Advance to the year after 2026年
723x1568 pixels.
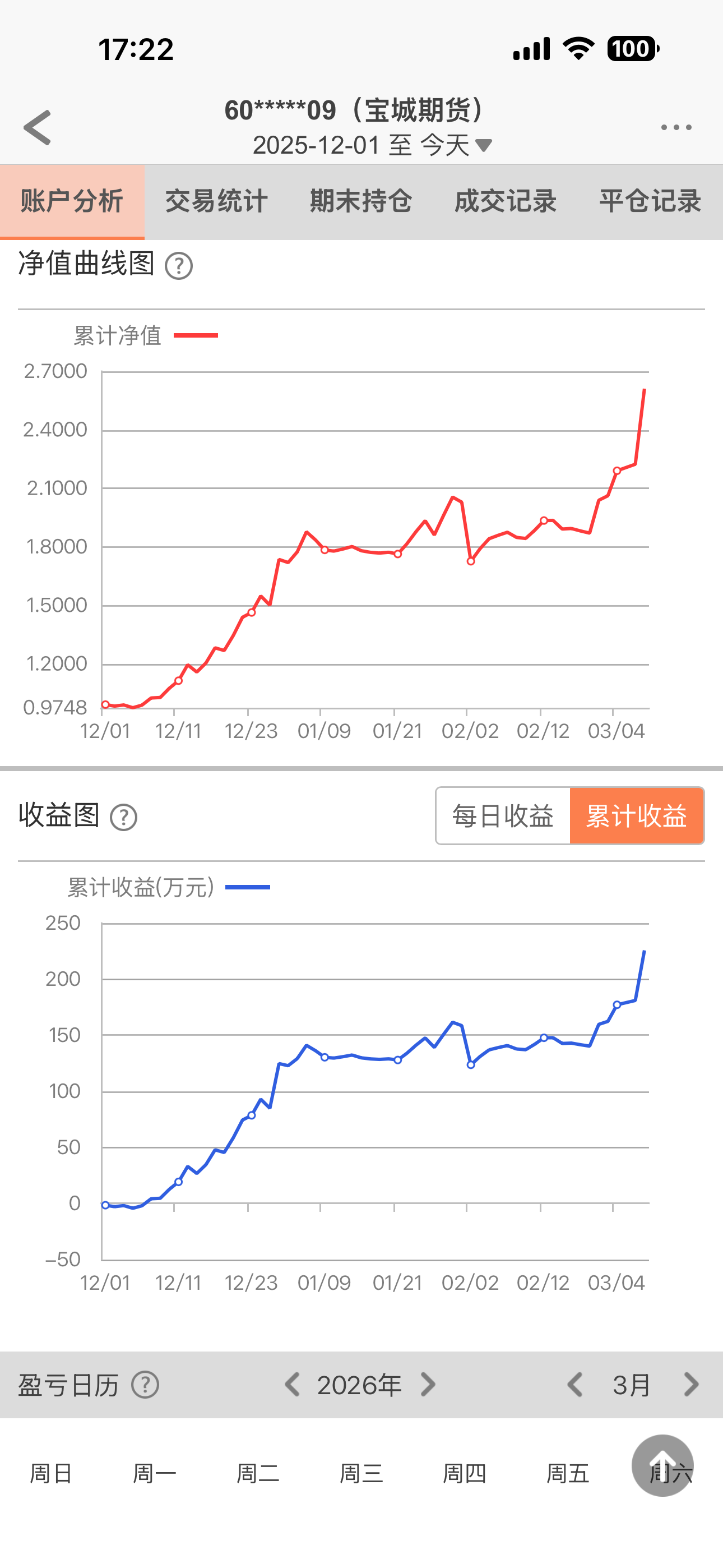[428, 1385]
